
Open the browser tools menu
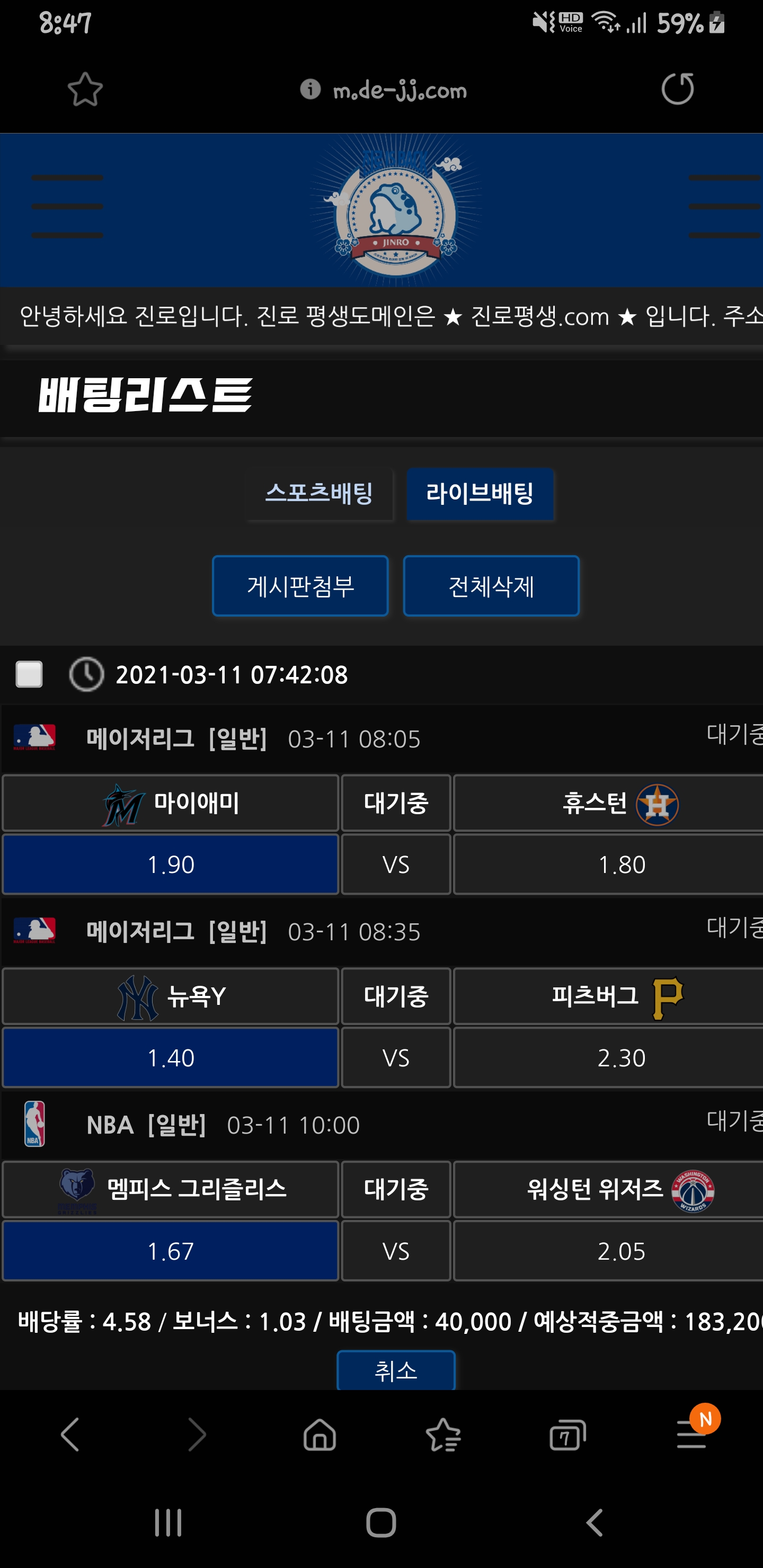pos(692,1435)
